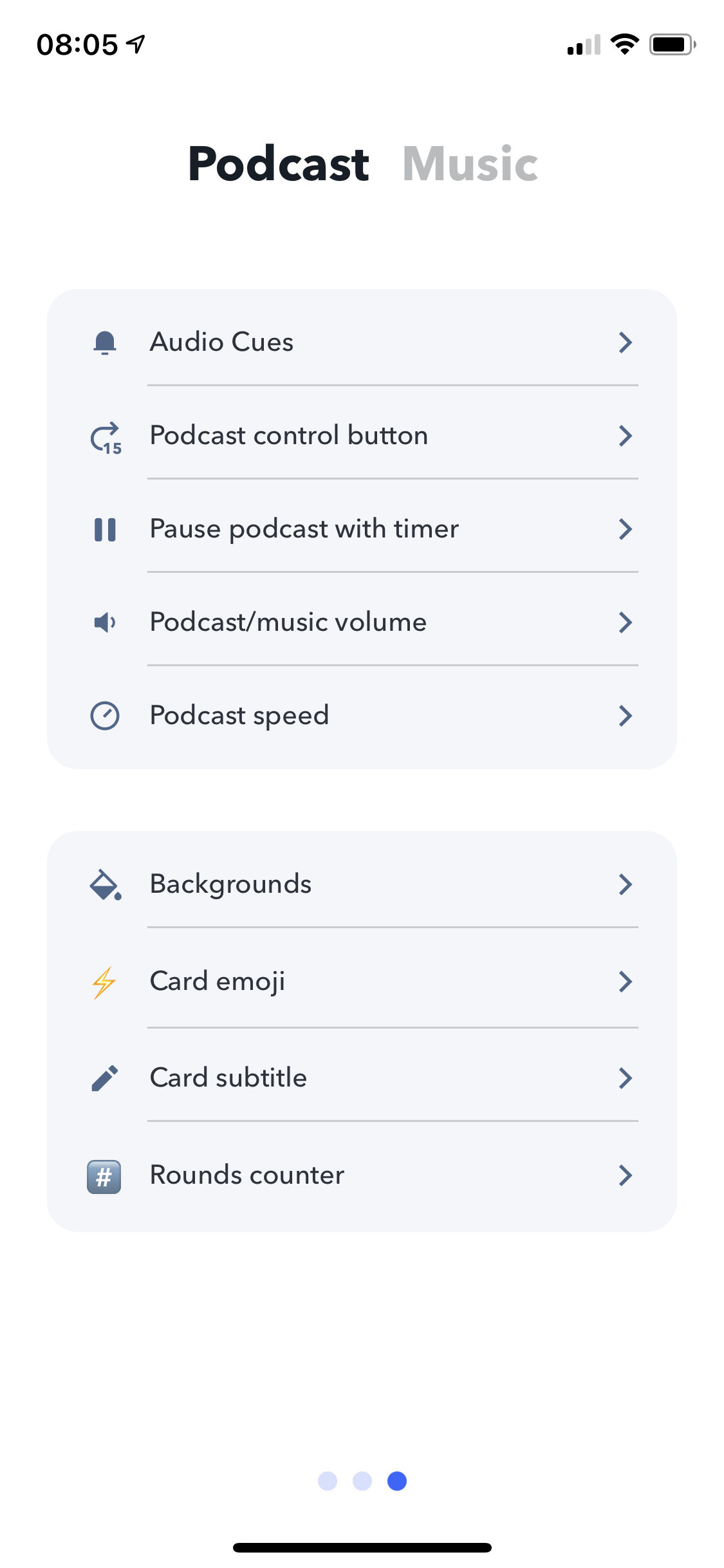Open Pause podcast with timer
Screen dimensions: 724x1568
coord(362,528)
